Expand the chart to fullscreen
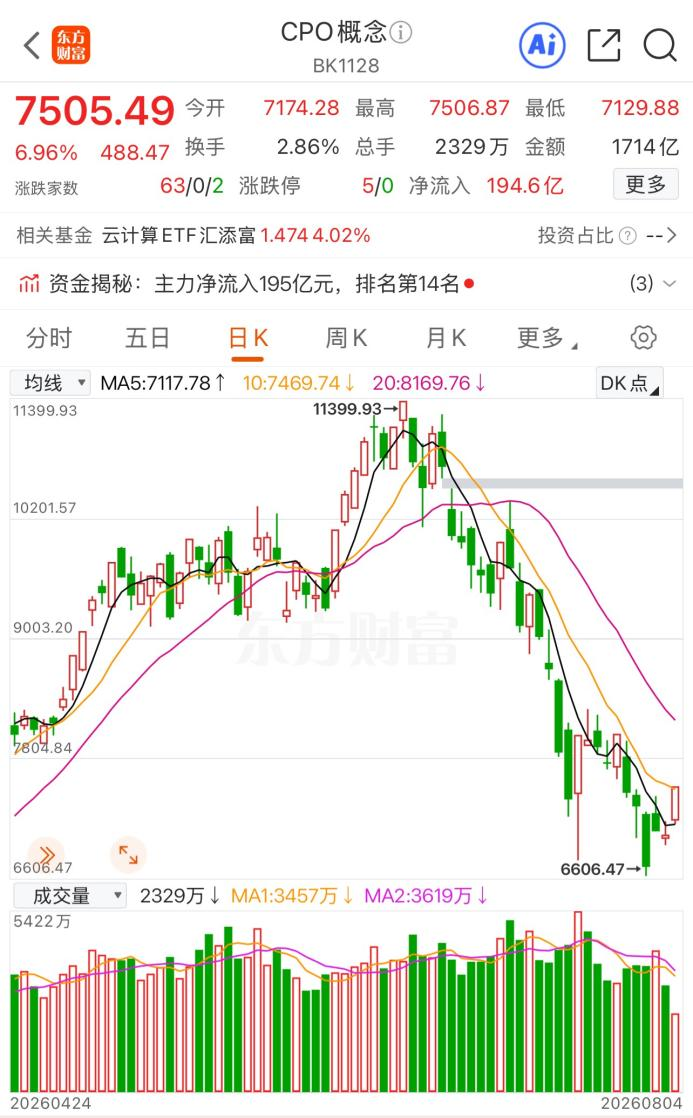This screenshot has width=693, height=1118. [x=128, y=854]
